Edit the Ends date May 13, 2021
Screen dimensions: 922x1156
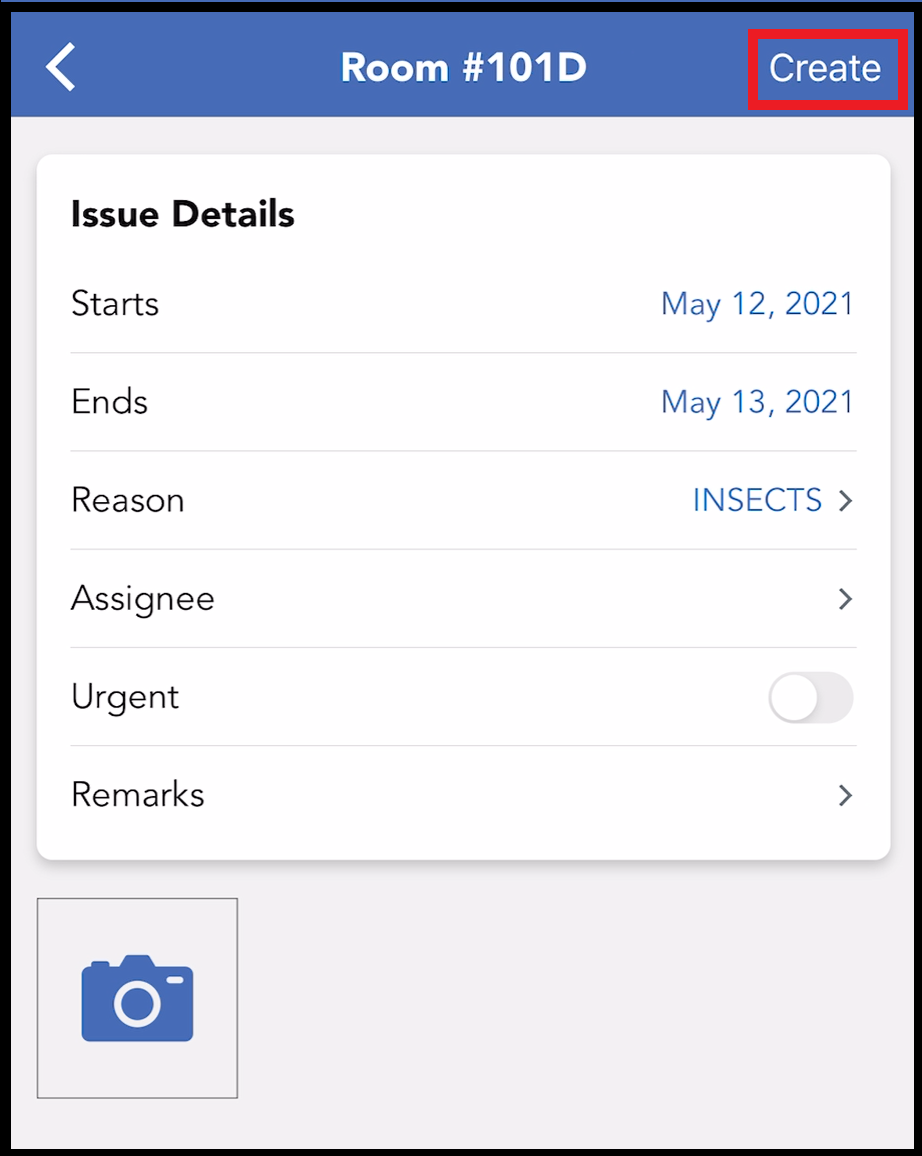tap(757, 402)
